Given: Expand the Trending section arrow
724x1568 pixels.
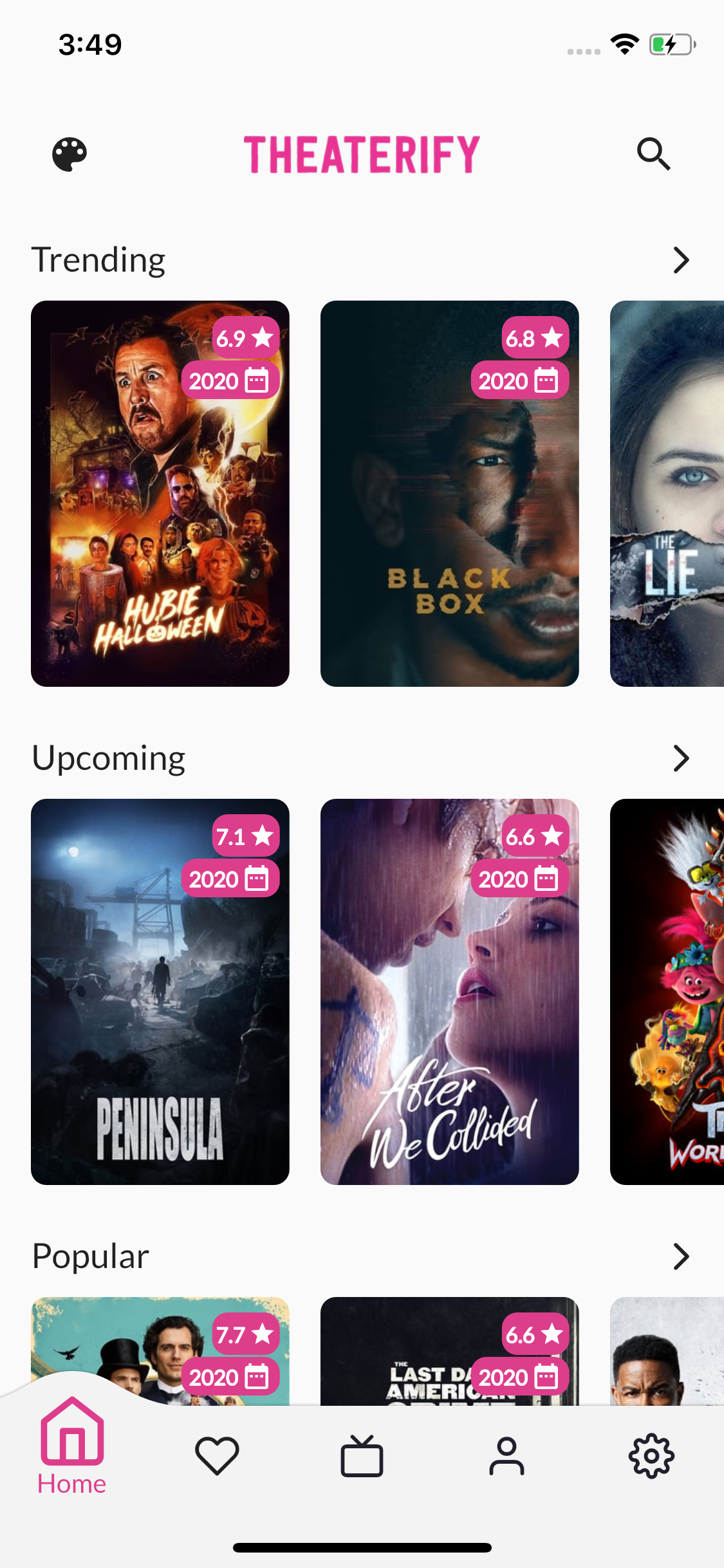Looking at the screenshot, I should (681, 260).
